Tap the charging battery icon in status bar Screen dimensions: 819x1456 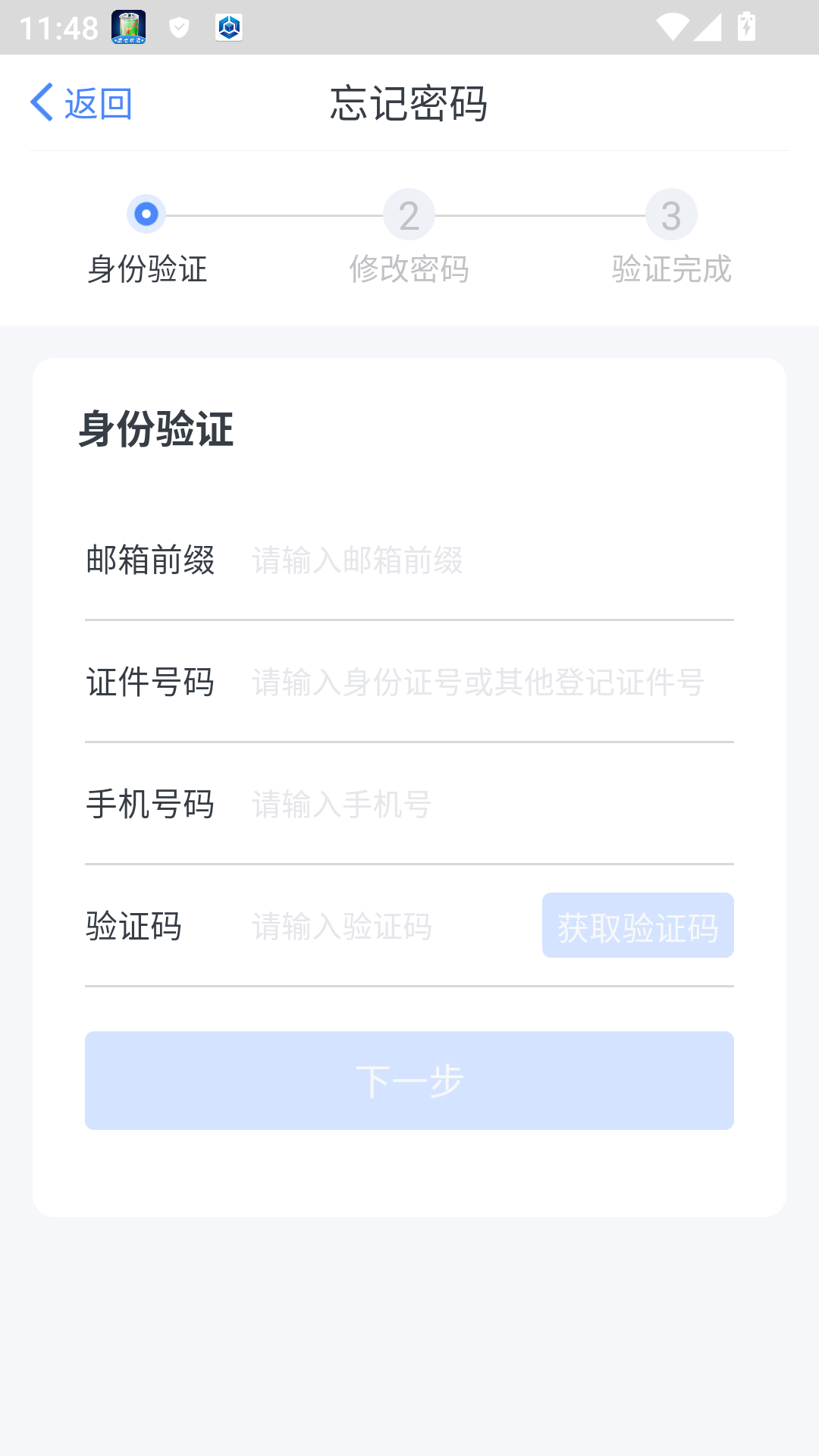[745, 27]
